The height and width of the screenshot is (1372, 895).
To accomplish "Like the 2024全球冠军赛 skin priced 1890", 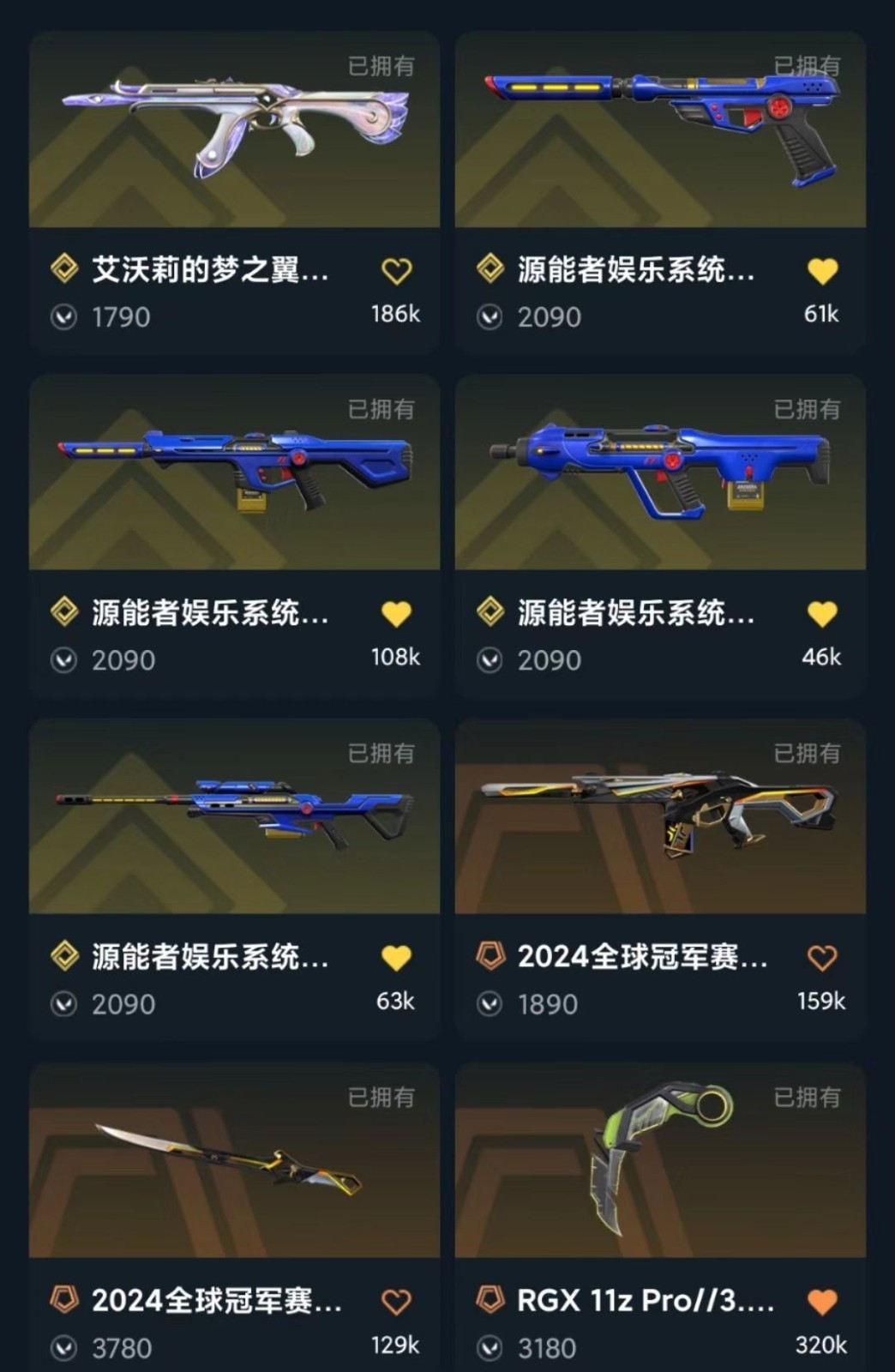I will coord(822,958).
